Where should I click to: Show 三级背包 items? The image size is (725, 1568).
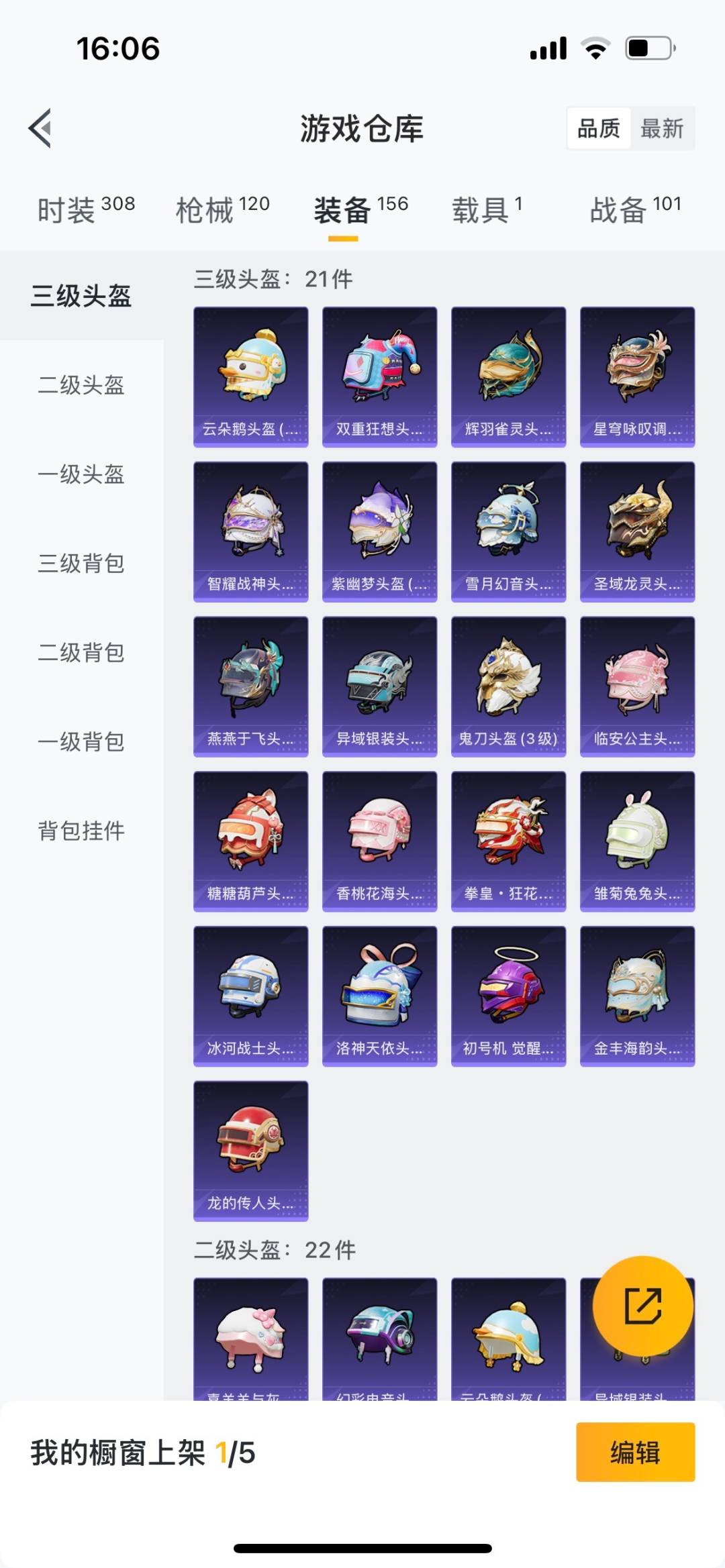tap(81, 564)
